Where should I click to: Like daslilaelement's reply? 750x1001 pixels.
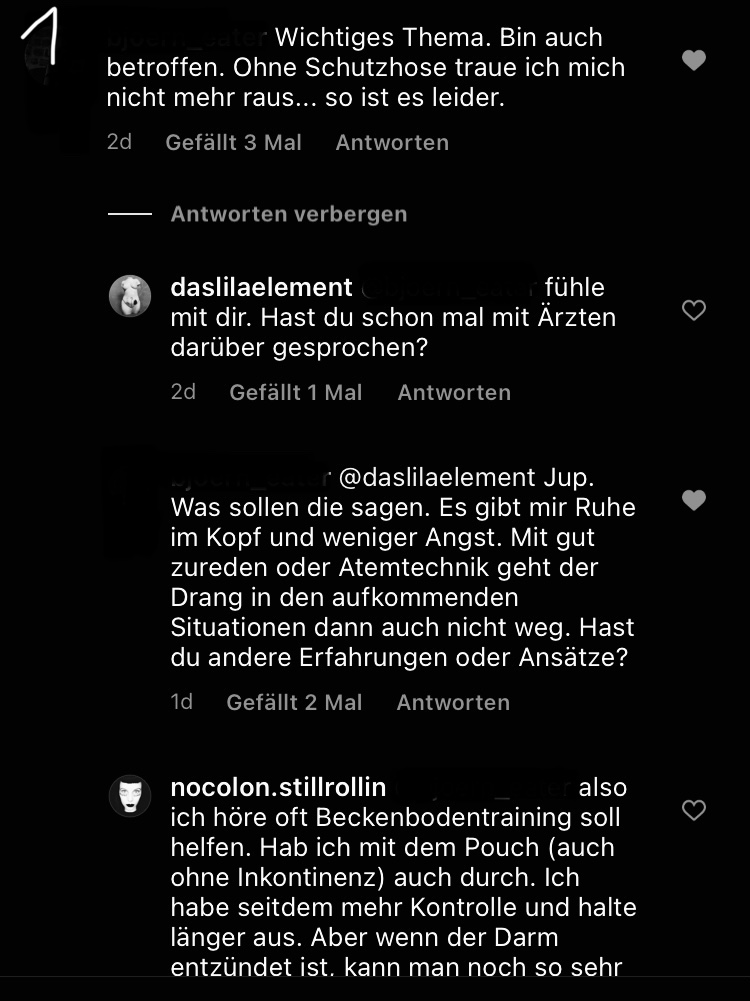pyautogui.click(x=694, y=310)
